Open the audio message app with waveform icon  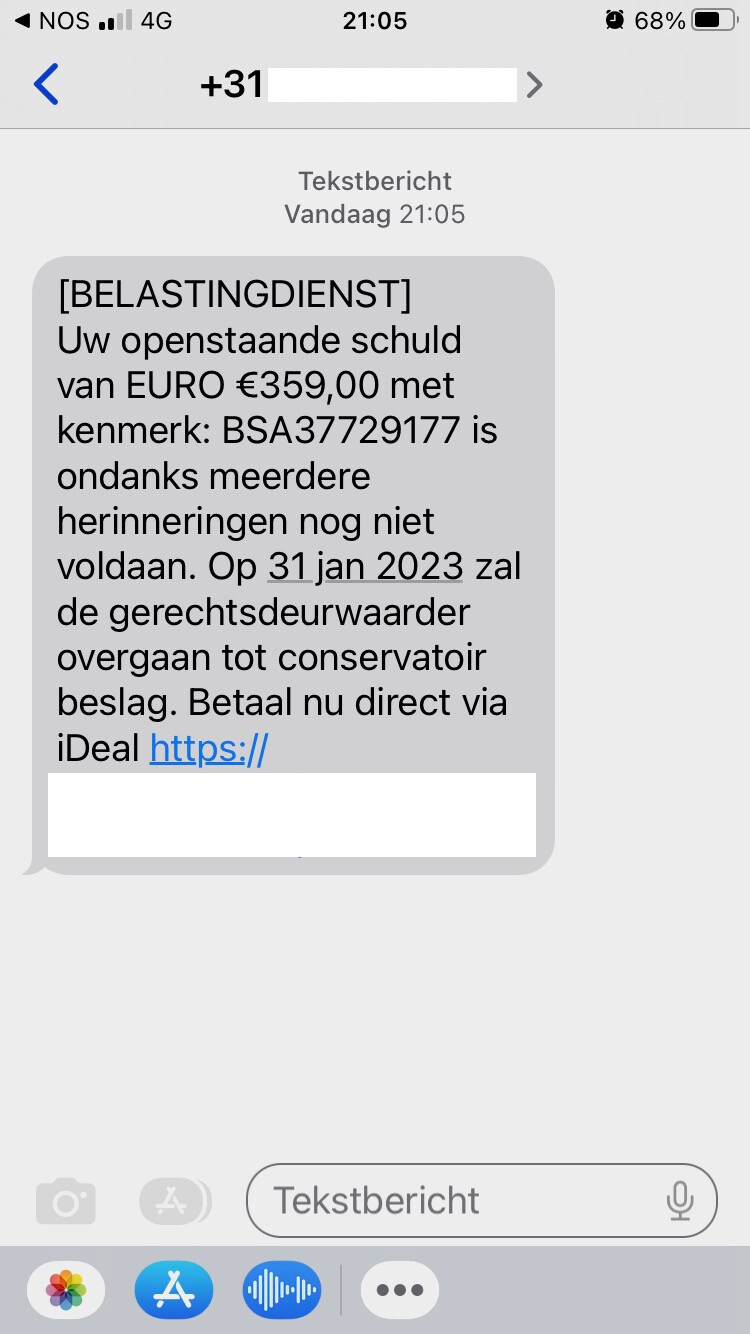(x=282, y=1290)
